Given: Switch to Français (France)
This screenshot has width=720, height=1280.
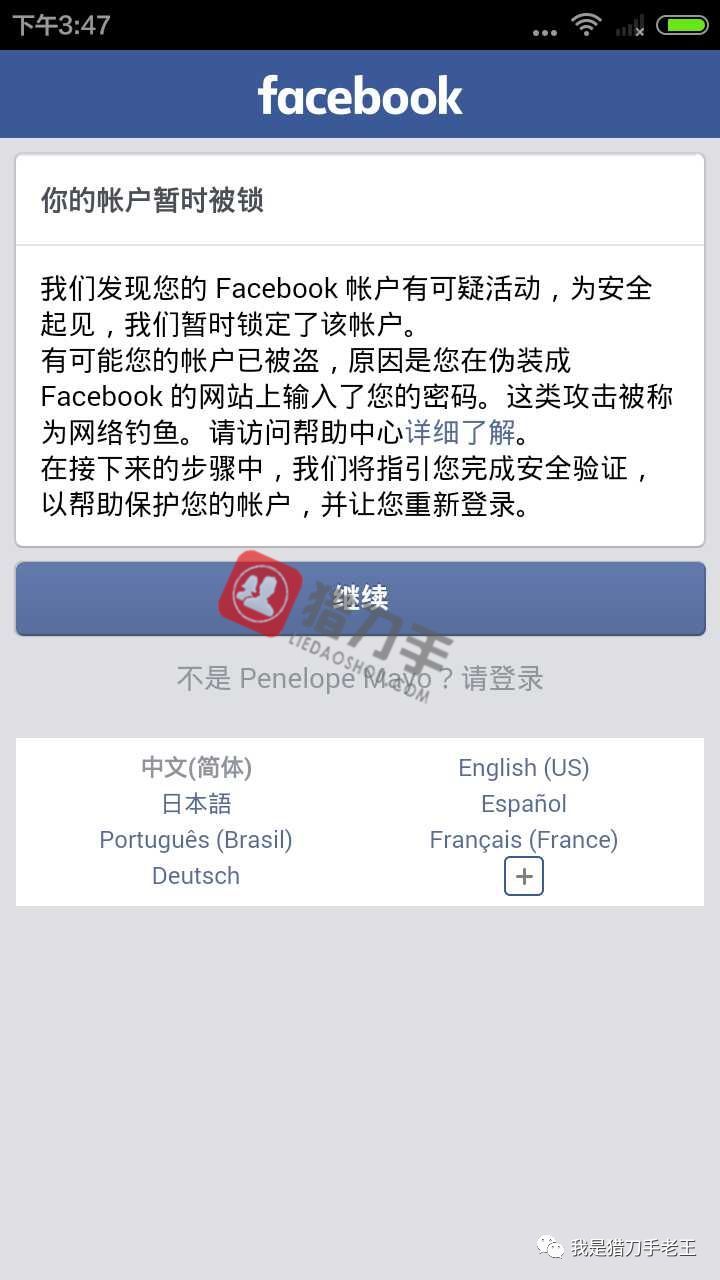Looking at the screenshot, I should pos(523,839).
